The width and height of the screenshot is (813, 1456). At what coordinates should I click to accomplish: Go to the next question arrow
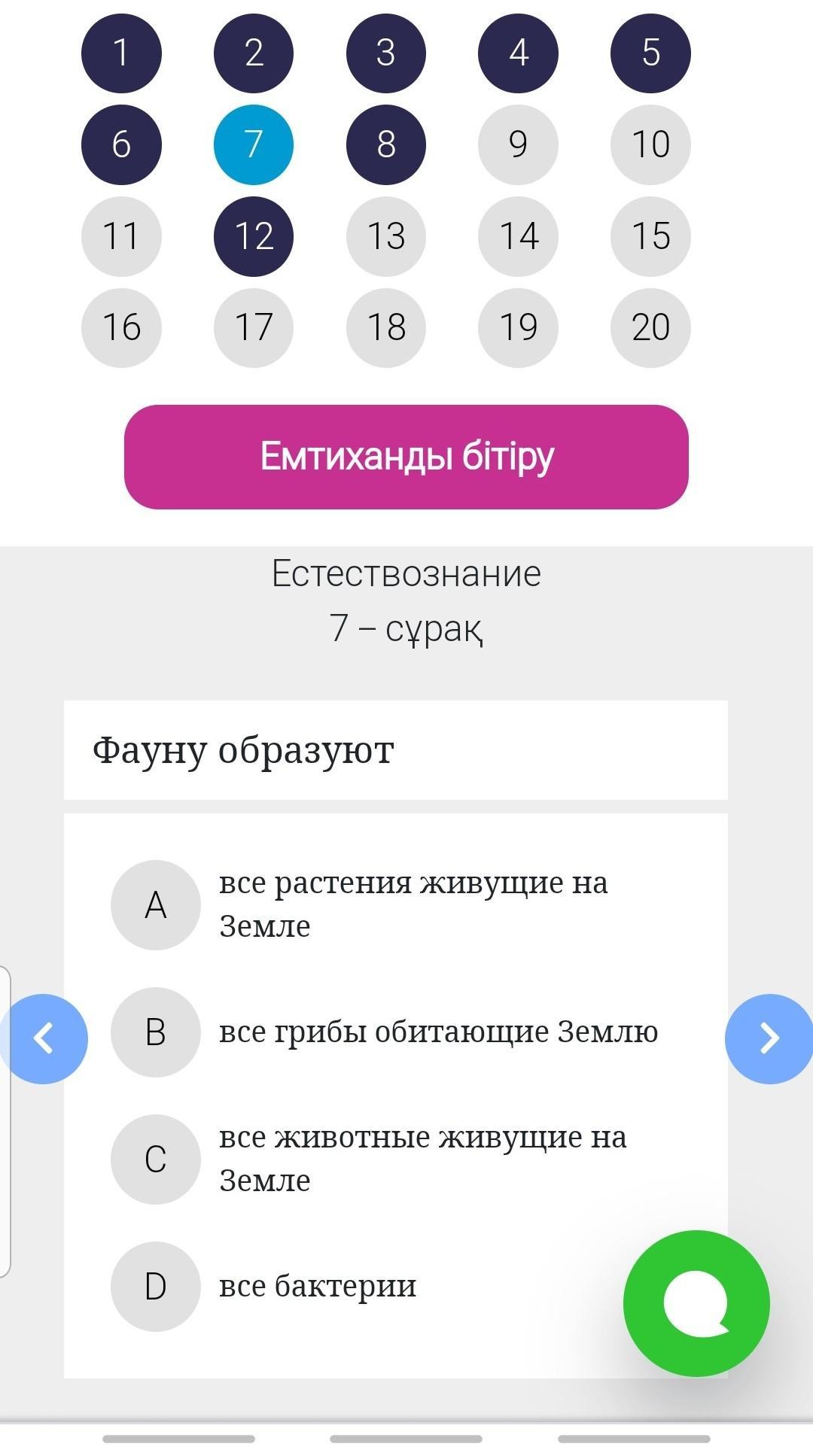point(769,1039)
